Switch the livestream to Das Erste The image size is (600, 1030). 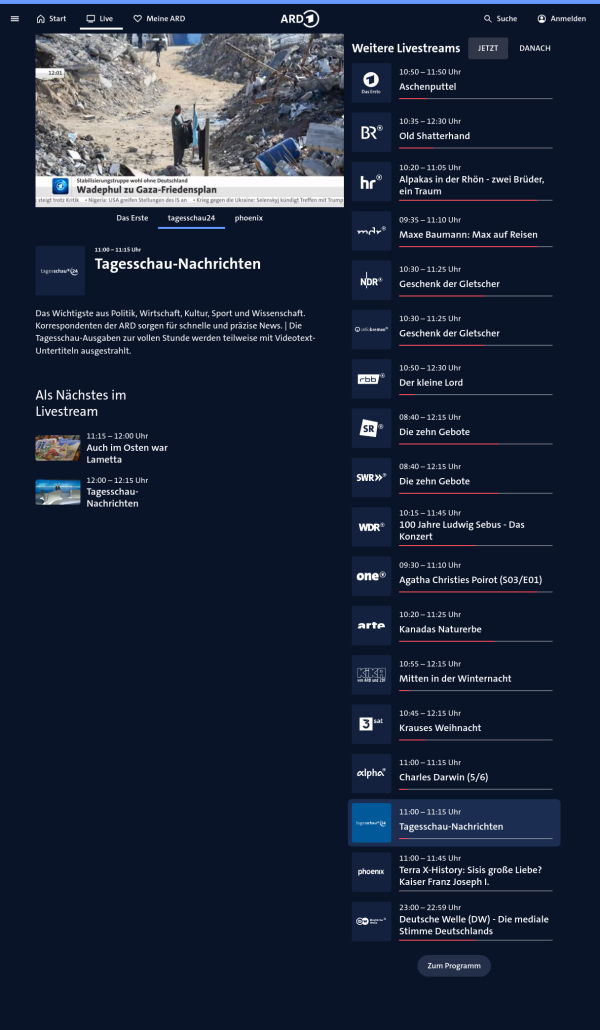pyautogui.click(x=132, y=217)
